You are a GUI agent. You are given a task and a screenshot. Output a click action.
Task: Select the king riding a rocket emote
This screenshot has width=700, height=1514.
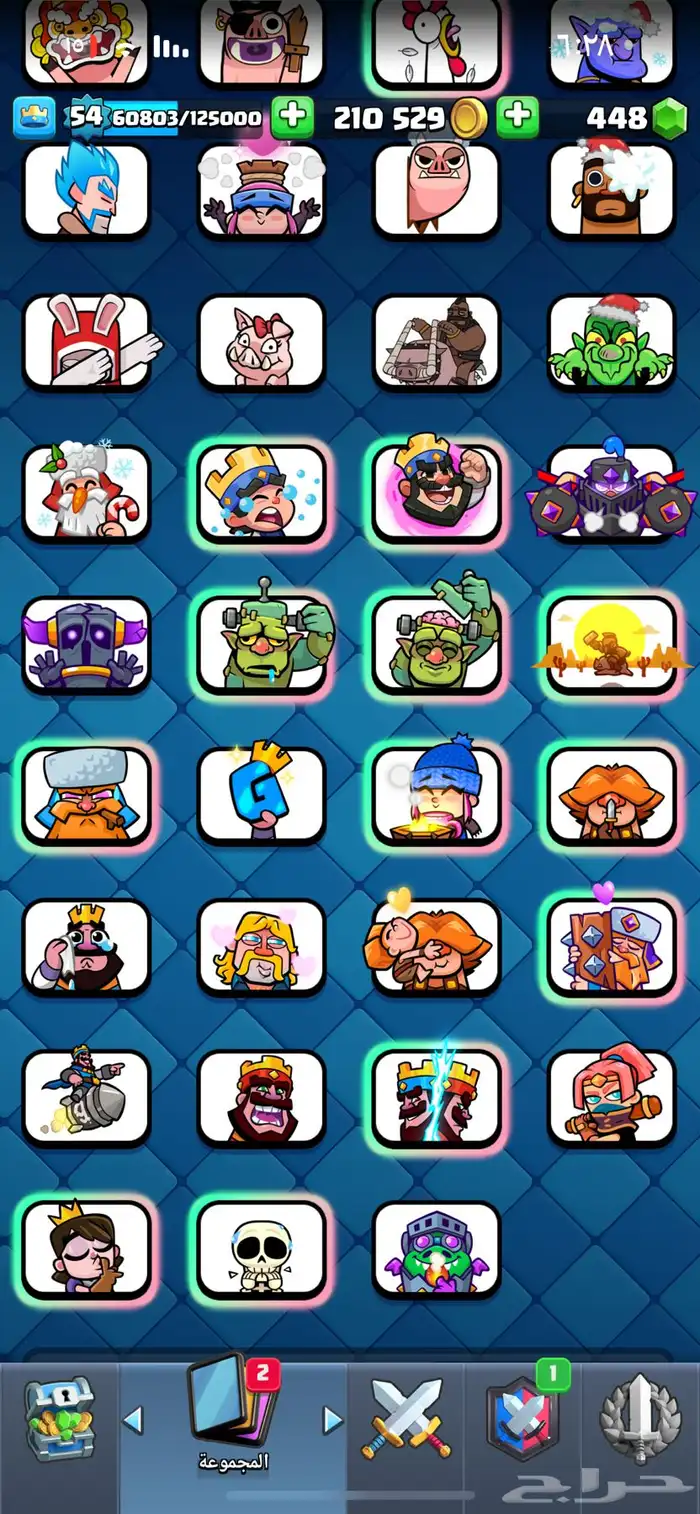pyautogui.click(x=86, y=1098)
